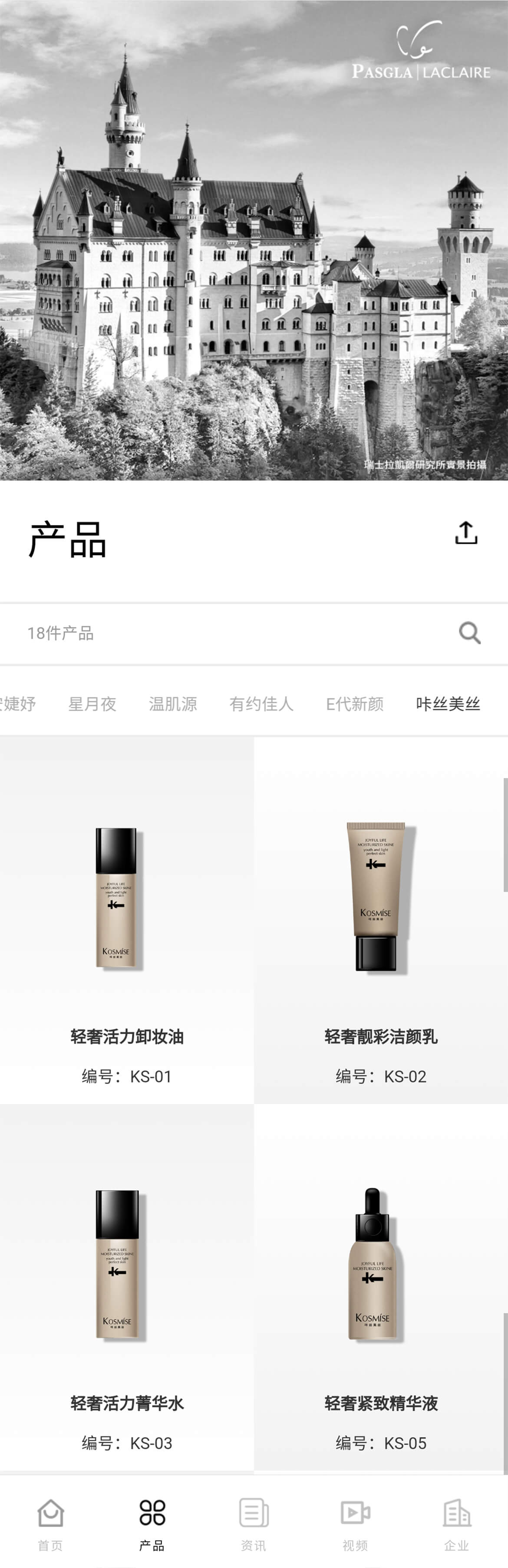Open 轻奢活力菁华水 product details
Image resolution: width=508 pixels, height=1568 pixels.
(x=127, y=1287)
